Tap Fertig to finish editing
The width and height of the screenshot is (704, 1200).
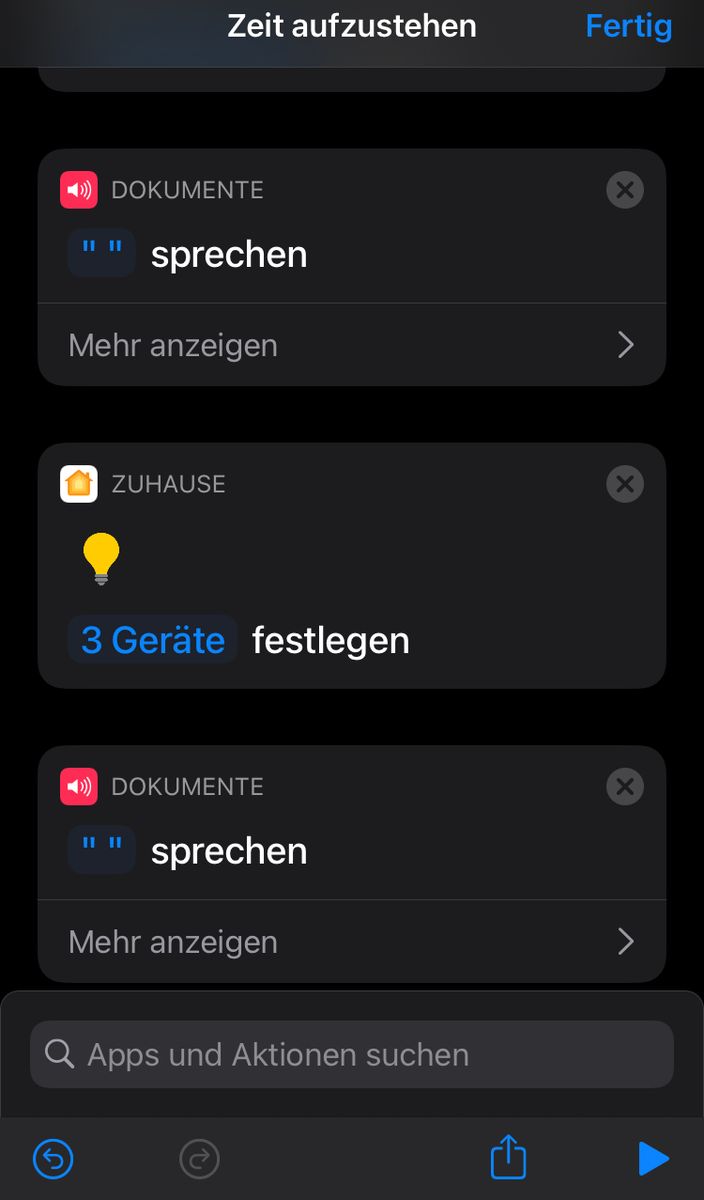point(628,26)
